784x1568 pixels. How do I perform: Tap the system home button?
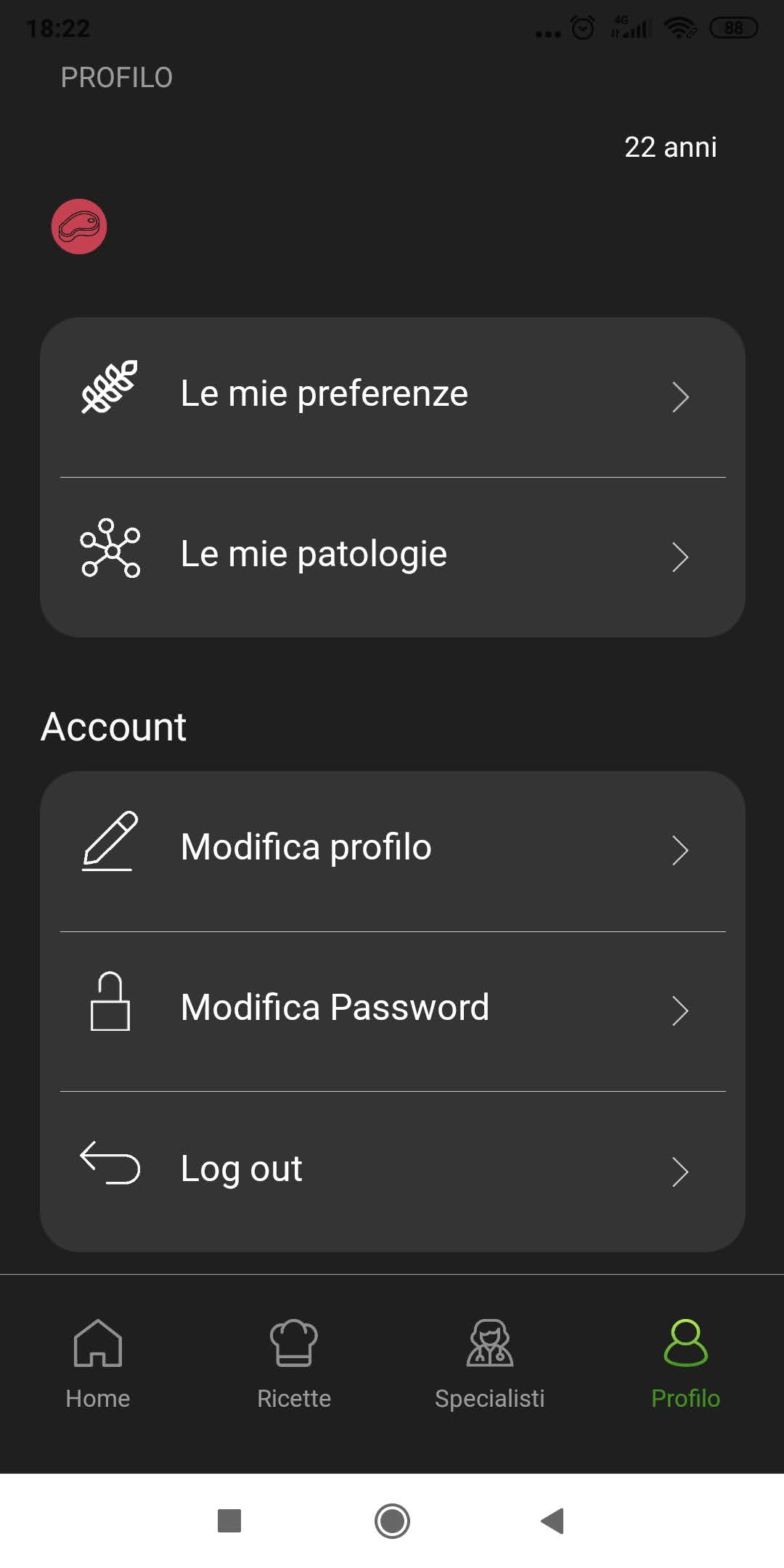pos(392,1520)
